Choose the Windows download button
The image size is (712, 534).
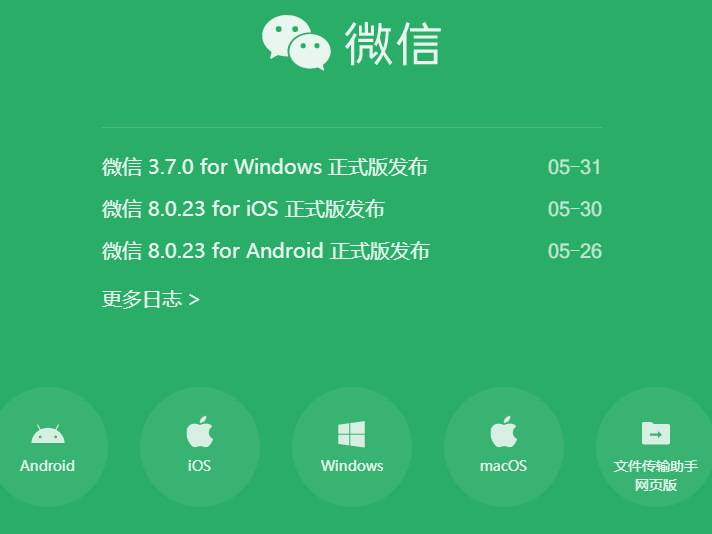pyautogui.click(x=352, y=447)
